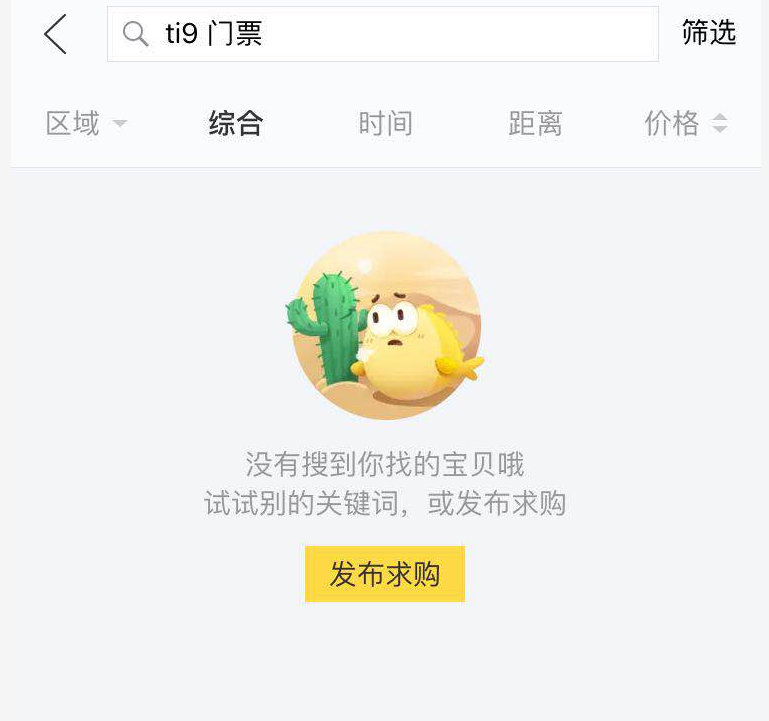Image resolution: width=769 pixels, height=721 pixels.
Task: Toggle the 价格 price sort order
Action: 685,124
